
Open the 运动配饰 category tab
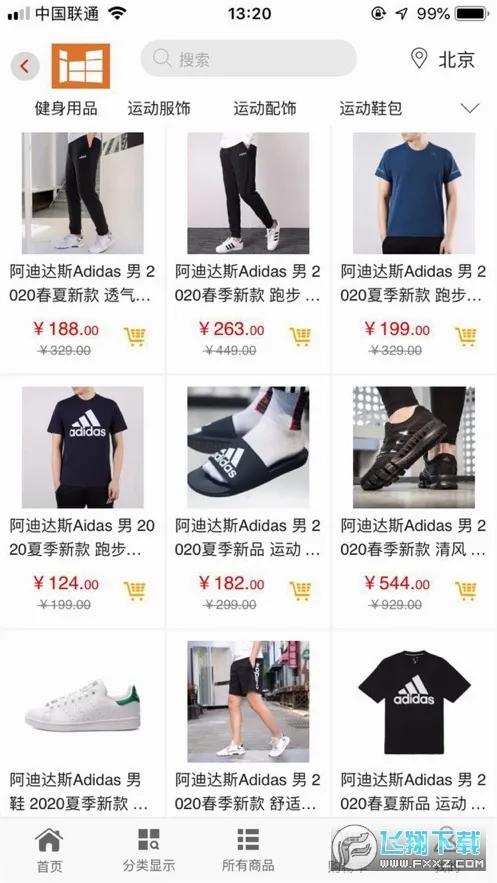tap(265, 108)
